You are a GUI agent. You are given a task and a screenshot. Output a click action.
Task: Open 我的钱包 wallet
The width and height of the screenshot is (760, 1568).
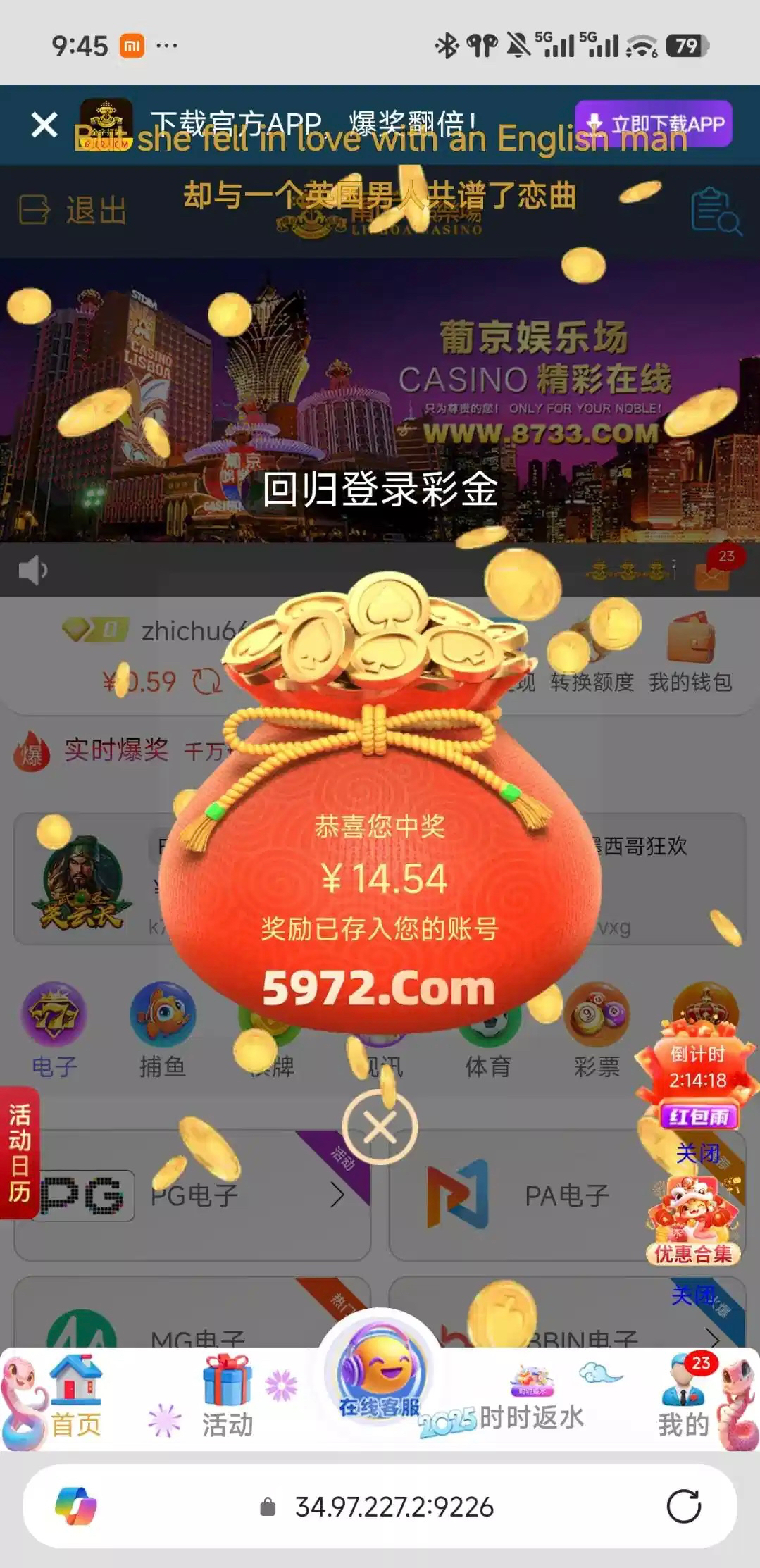click(690, 654)
